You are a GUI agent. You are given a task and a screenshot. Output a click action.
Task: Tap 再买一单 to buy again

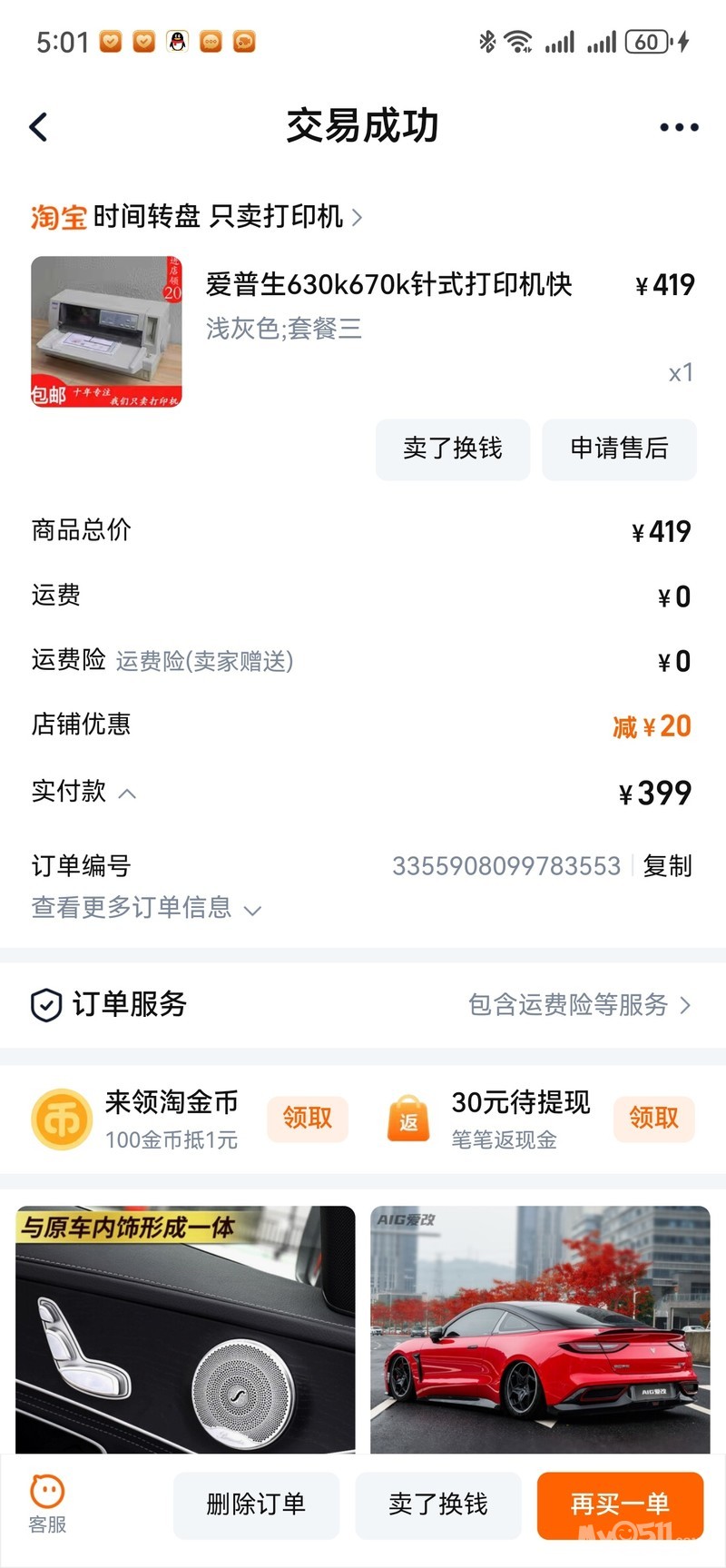point(620,1504)
